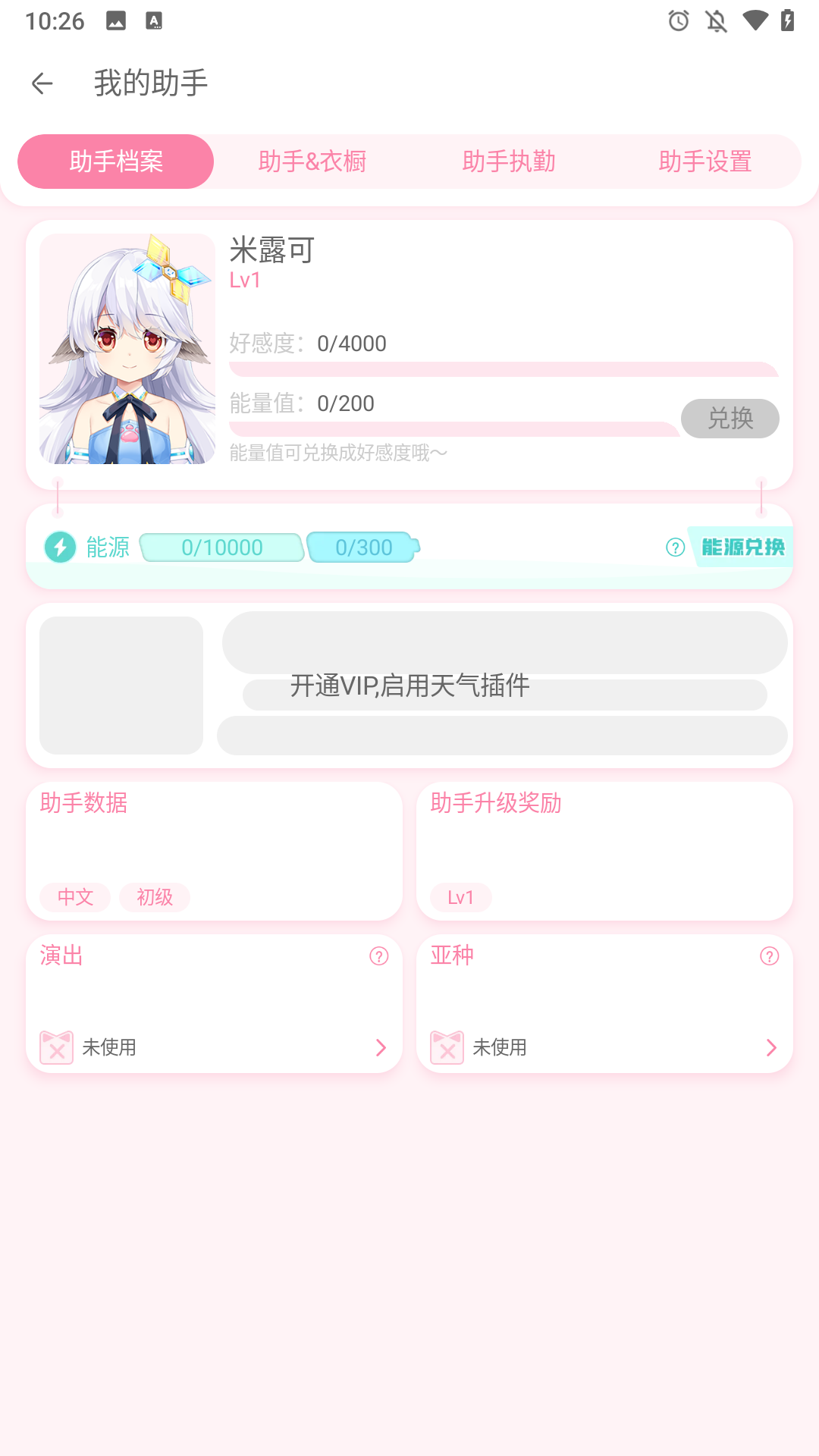Open the alarm clock icon in status bar
The width and height of the screenshot is (819, 1456).
676,22
